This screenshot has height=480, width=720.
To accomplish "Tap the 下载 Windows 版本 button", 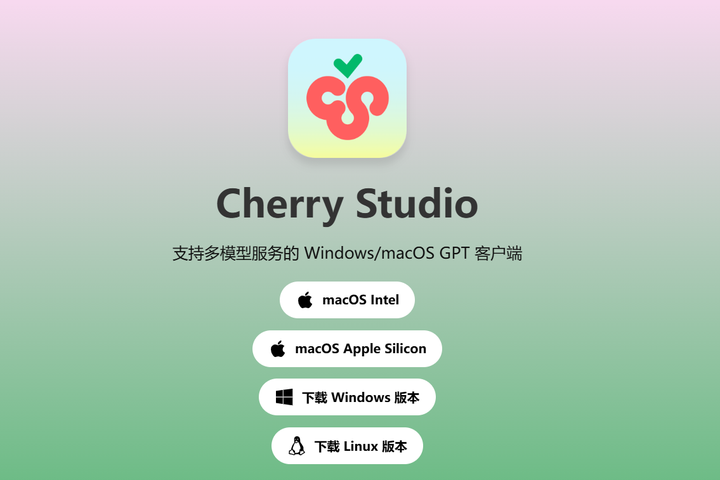I will coord(347,397).
